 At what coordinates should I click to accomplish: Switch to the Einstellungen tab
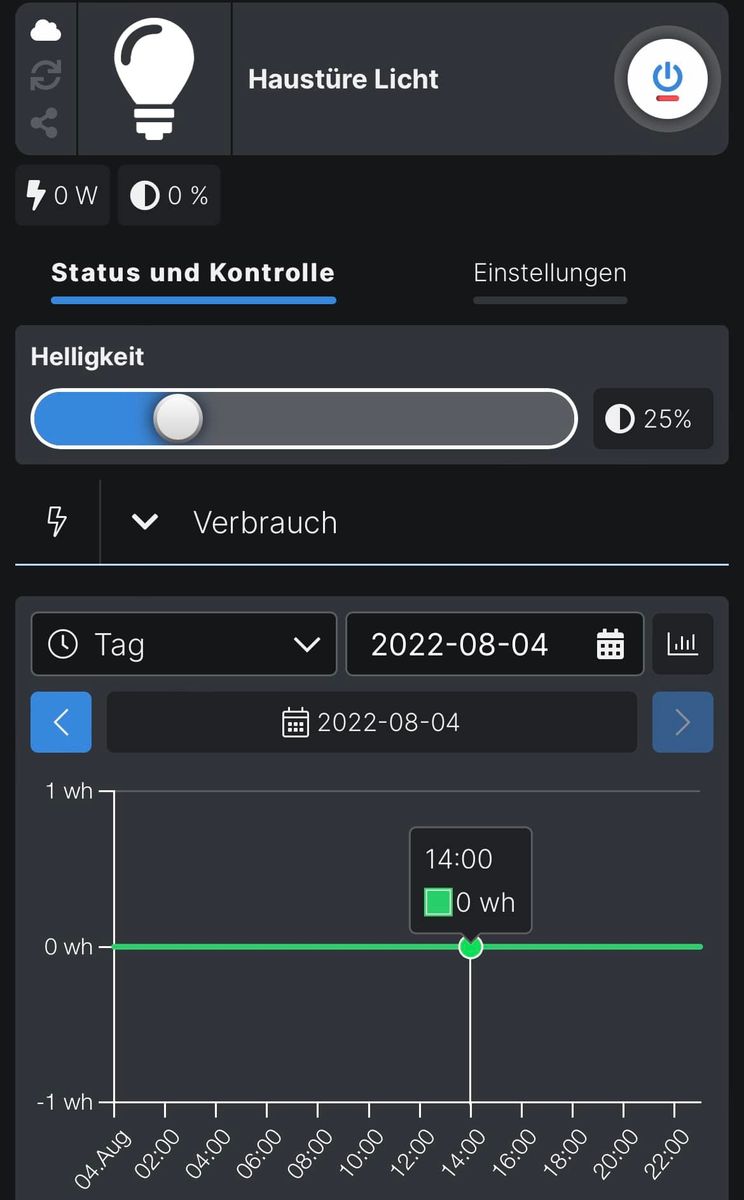point(550,273)
